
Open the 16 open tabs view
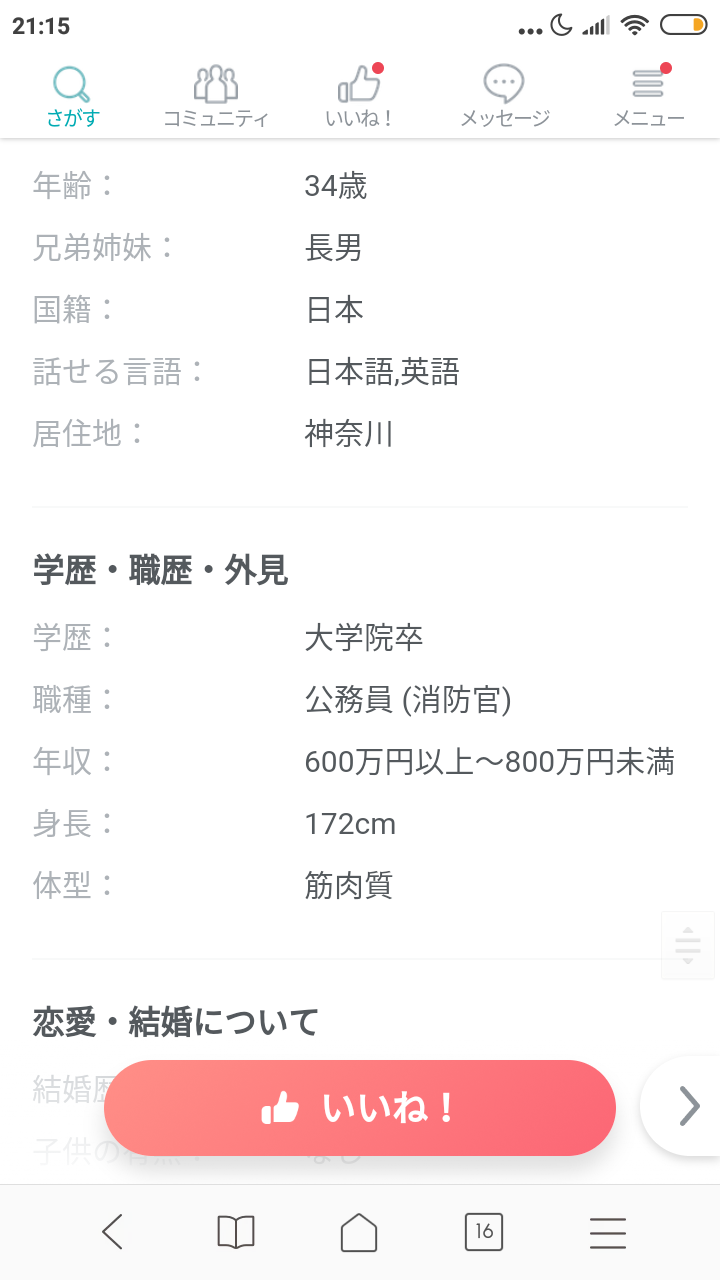click(x=484, y=1232)
